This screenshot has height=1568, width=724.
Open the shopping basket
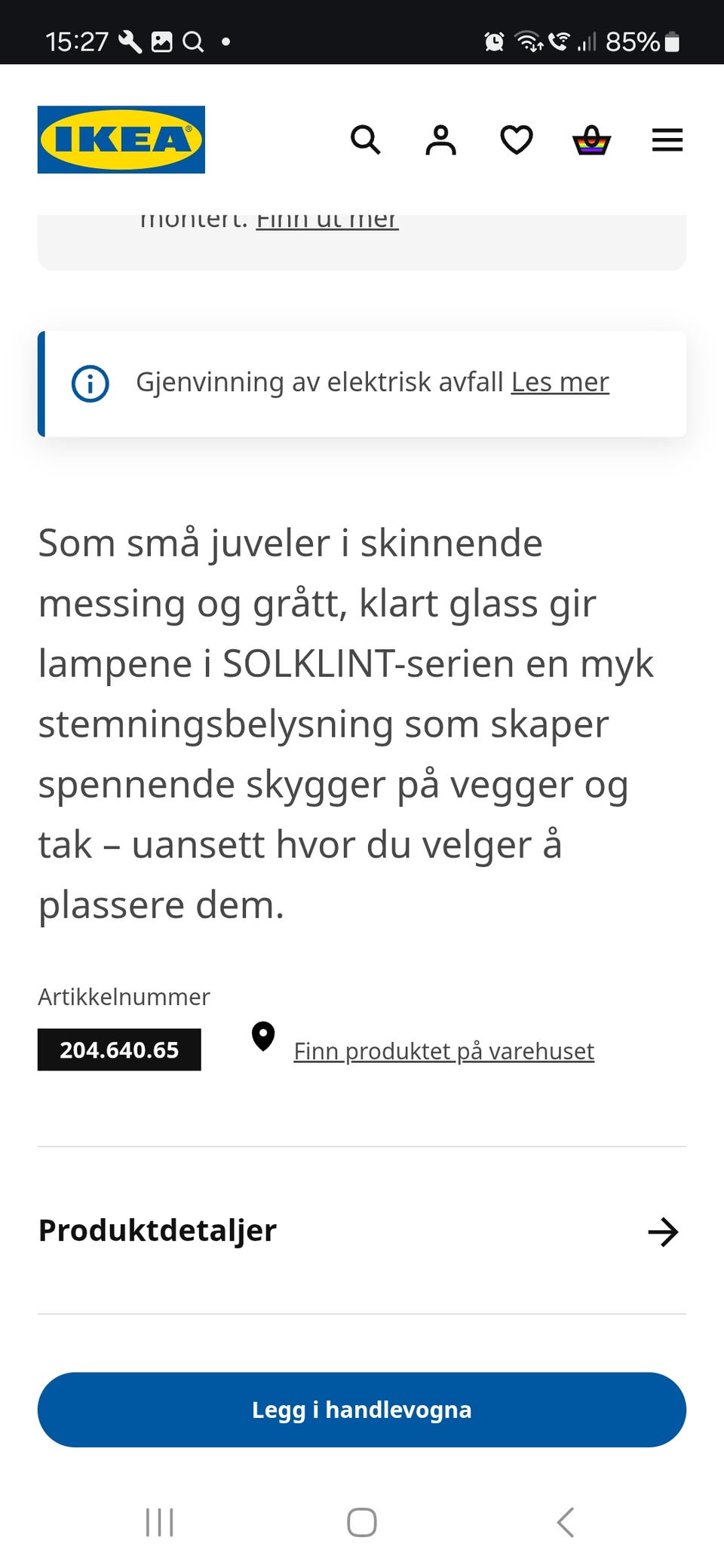click(592, 139)
